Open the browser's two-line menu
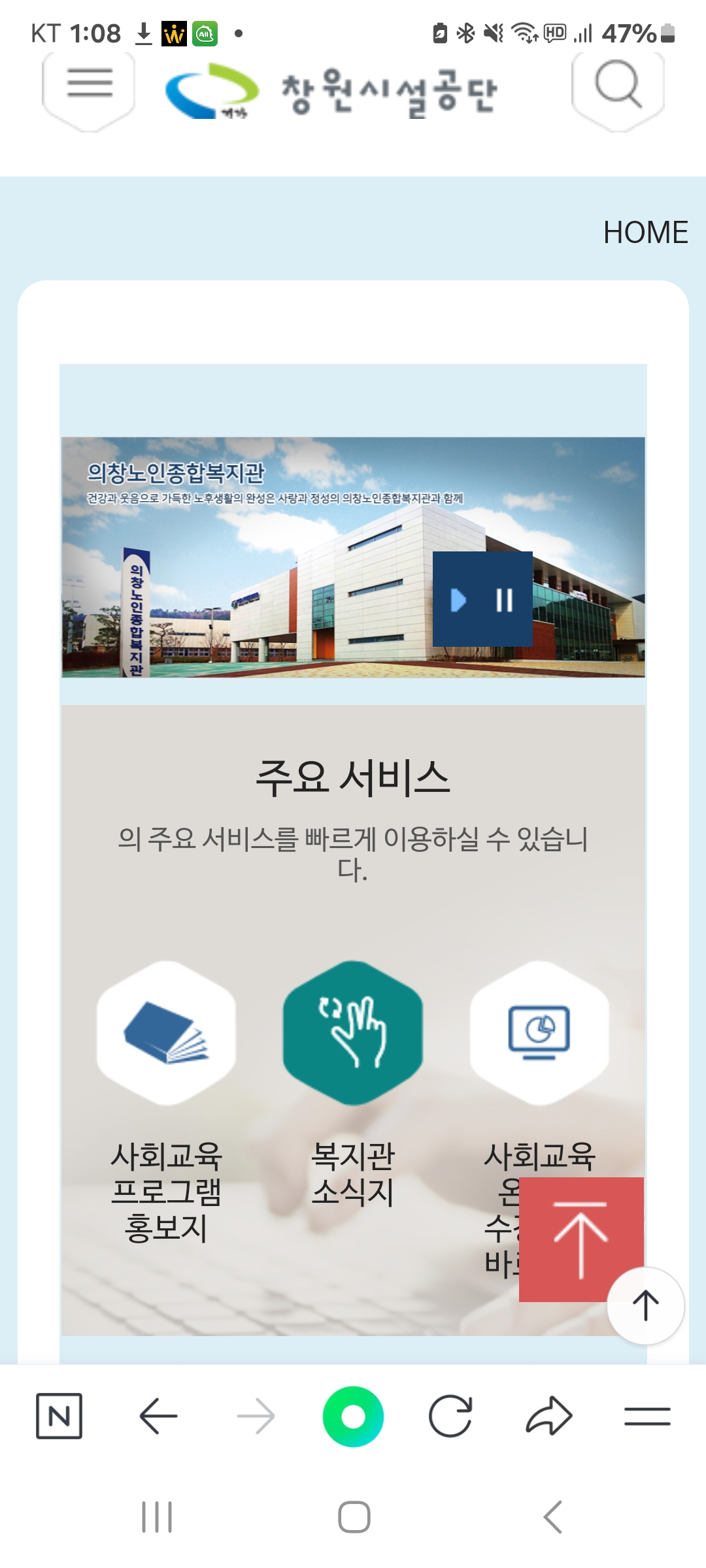Viewport: 706px width, 1568px height. 647,1416
